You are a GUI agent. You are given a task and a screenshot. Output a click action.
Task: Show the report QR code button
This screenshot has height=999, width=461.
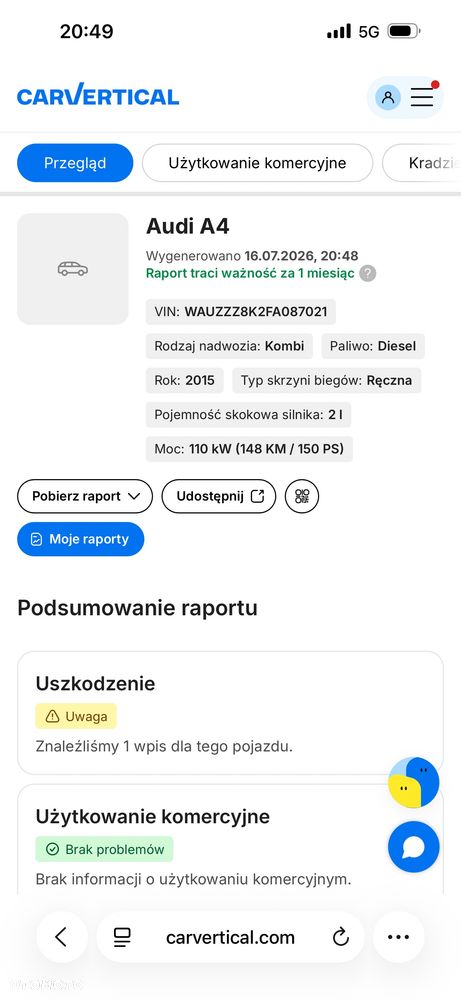[x=302, y=496]
